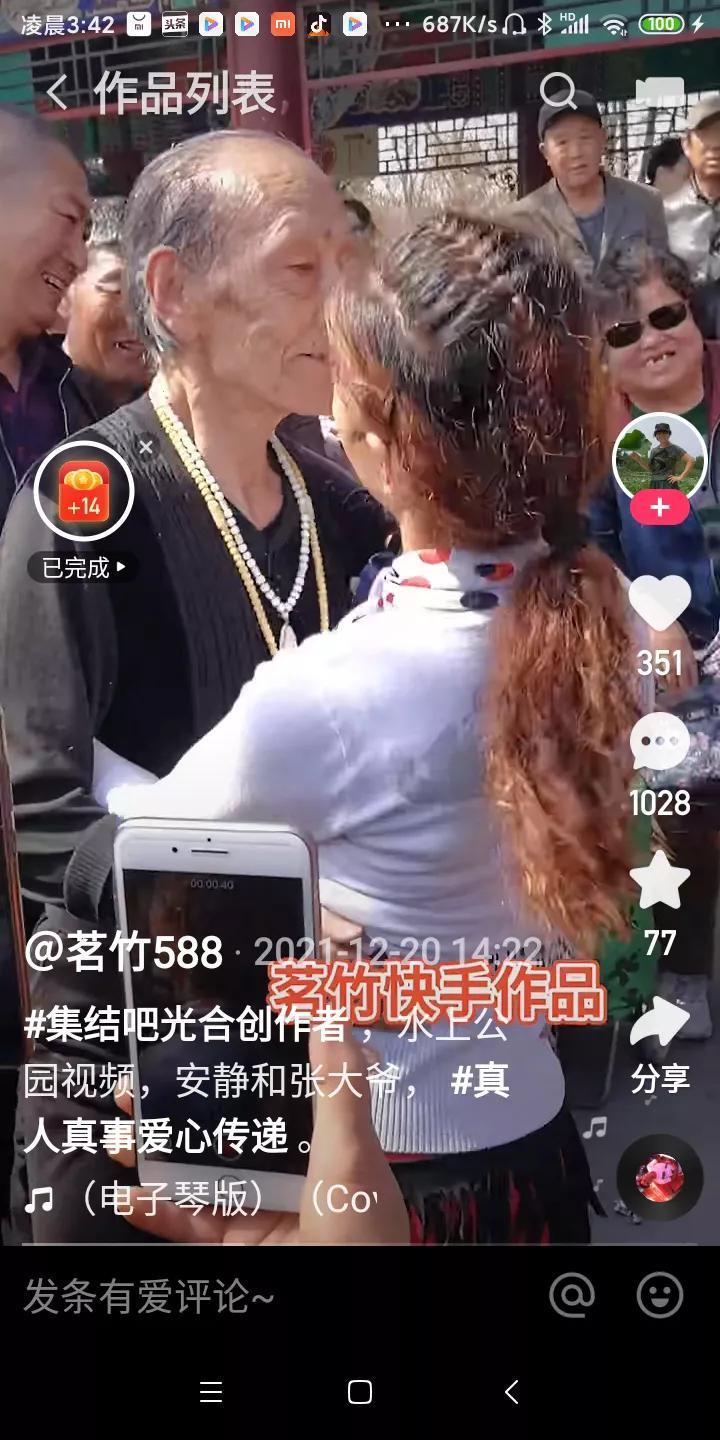Add the video to favorites with the star
Viewport: 720px width, 1440px height.
coord(659,882)
